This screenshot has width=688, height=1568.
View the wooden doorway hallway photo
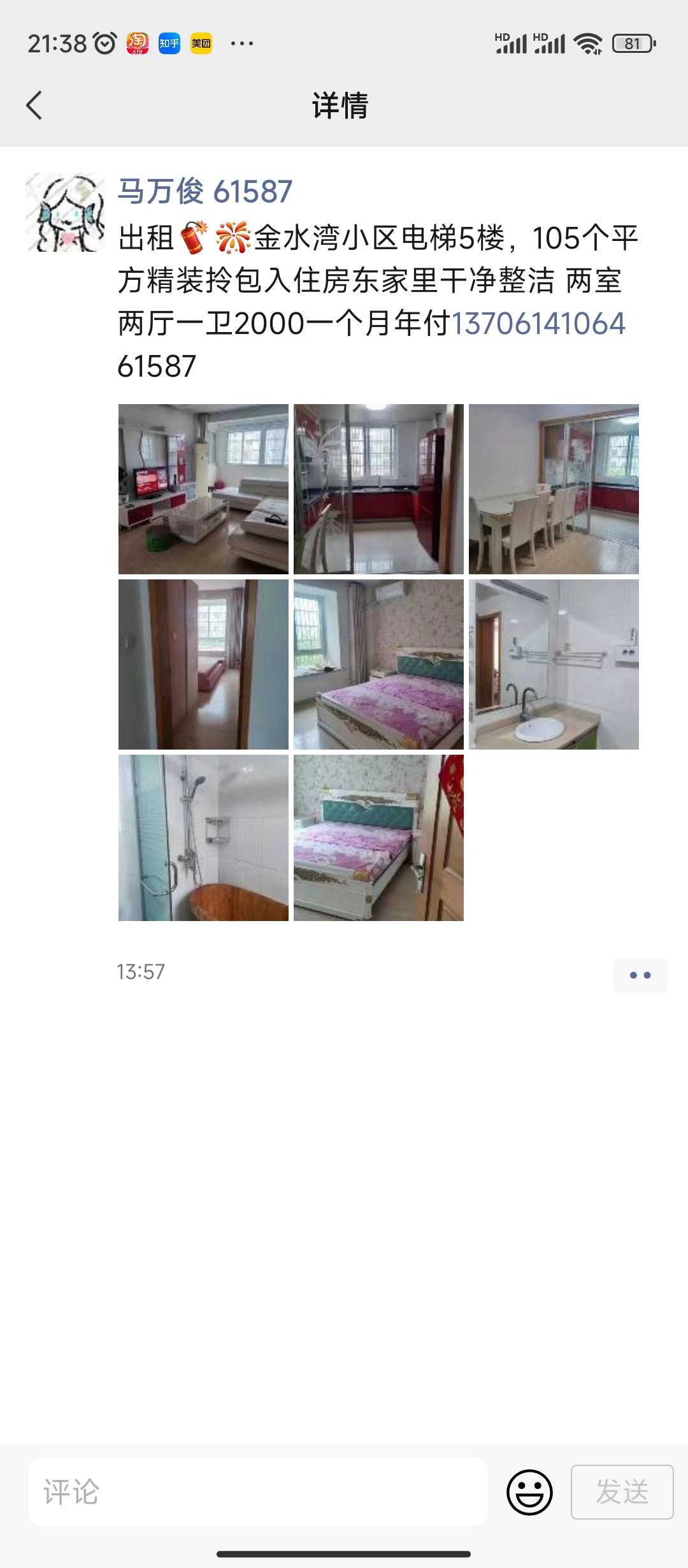[x=203, y=664]
